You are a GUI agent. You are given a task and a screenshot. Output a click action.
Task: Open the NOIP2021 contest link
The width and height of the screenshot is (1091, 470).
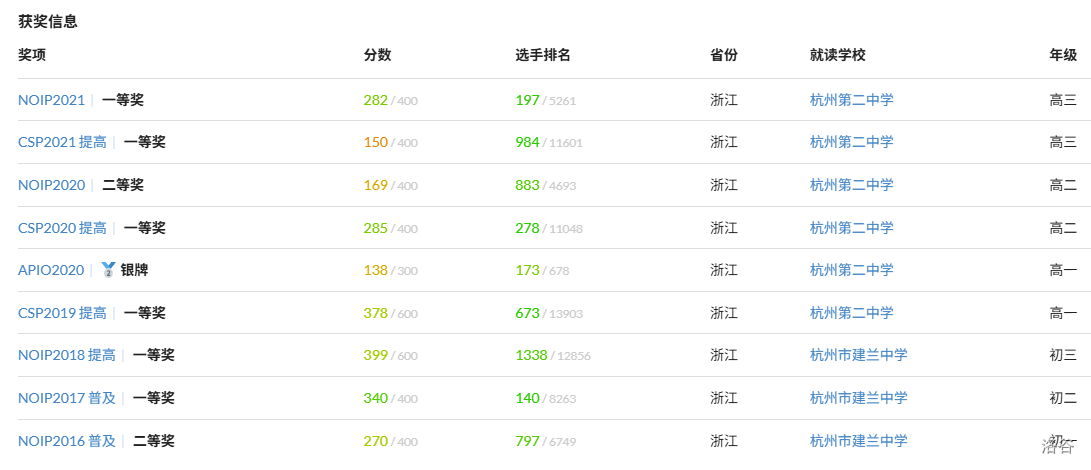coord(51,100)
